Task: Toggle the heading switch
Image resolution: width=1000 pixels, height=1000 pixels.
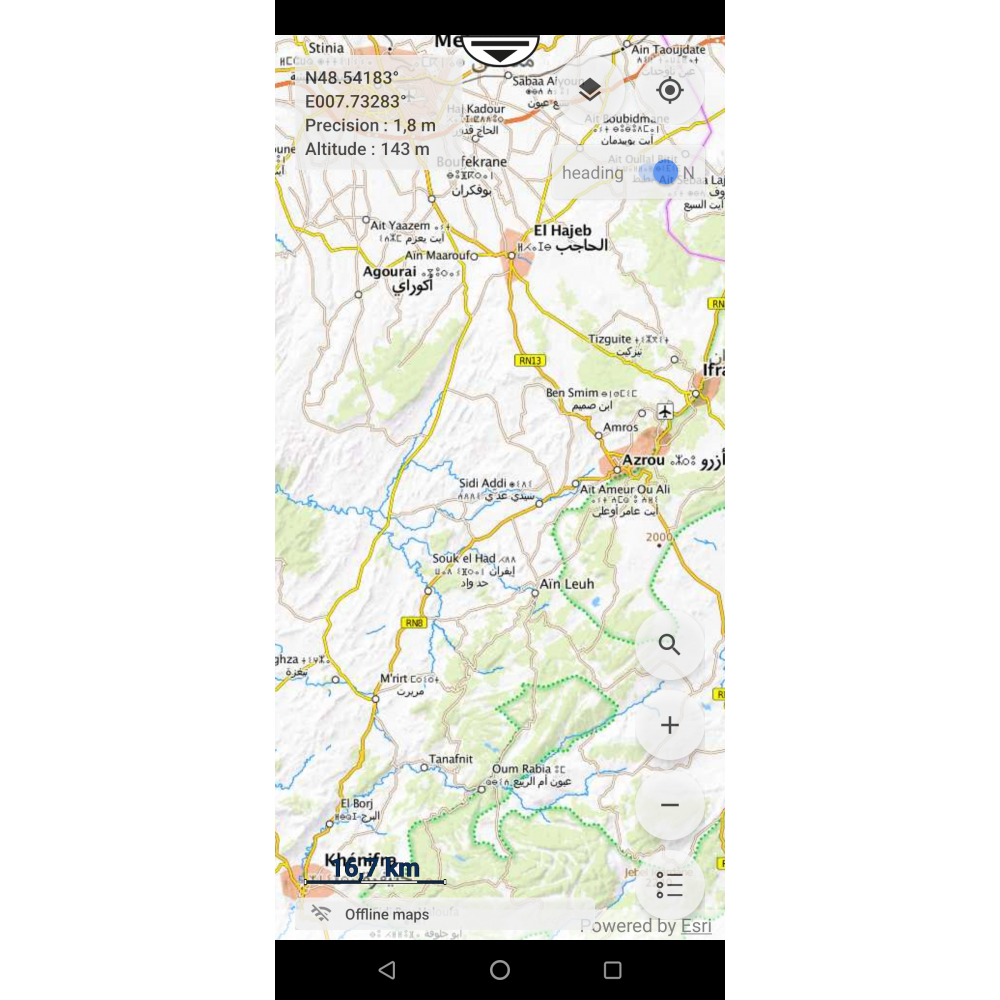Action: [665, 173]
